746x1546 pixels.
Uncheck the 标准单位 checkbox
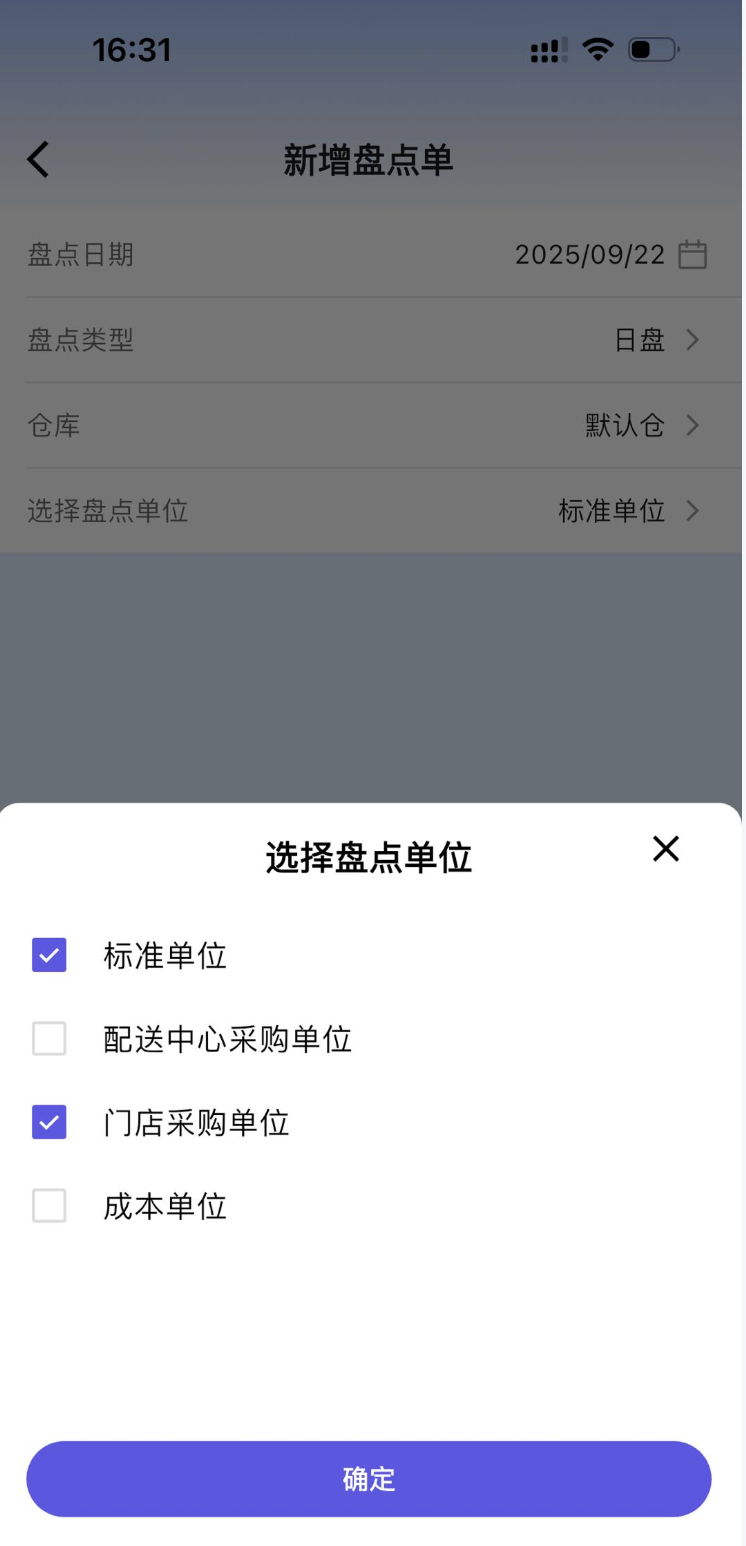click(x=49, y=955)
